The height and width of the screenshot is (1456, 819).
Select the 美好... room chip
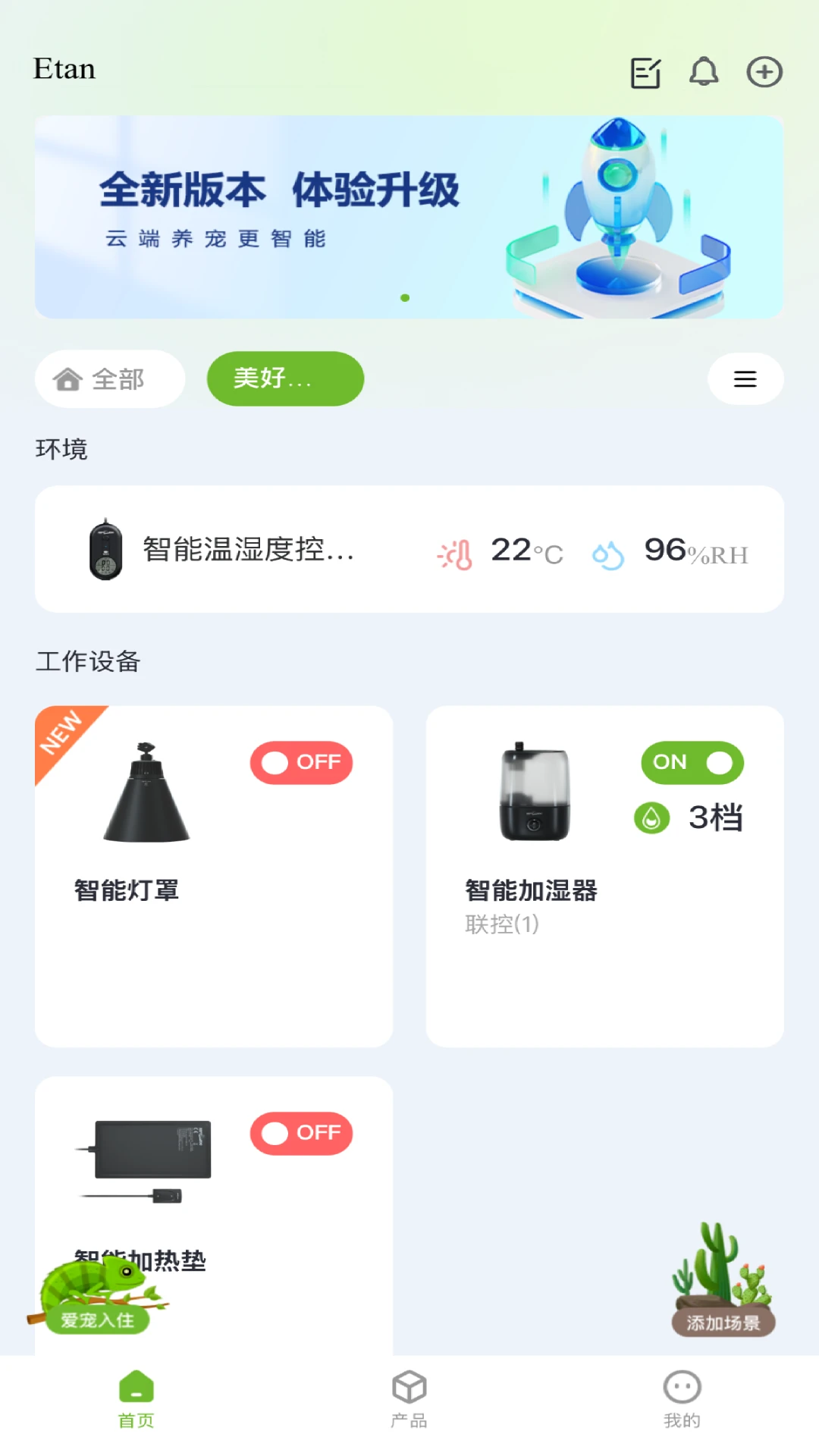click(x=285, y=378)
